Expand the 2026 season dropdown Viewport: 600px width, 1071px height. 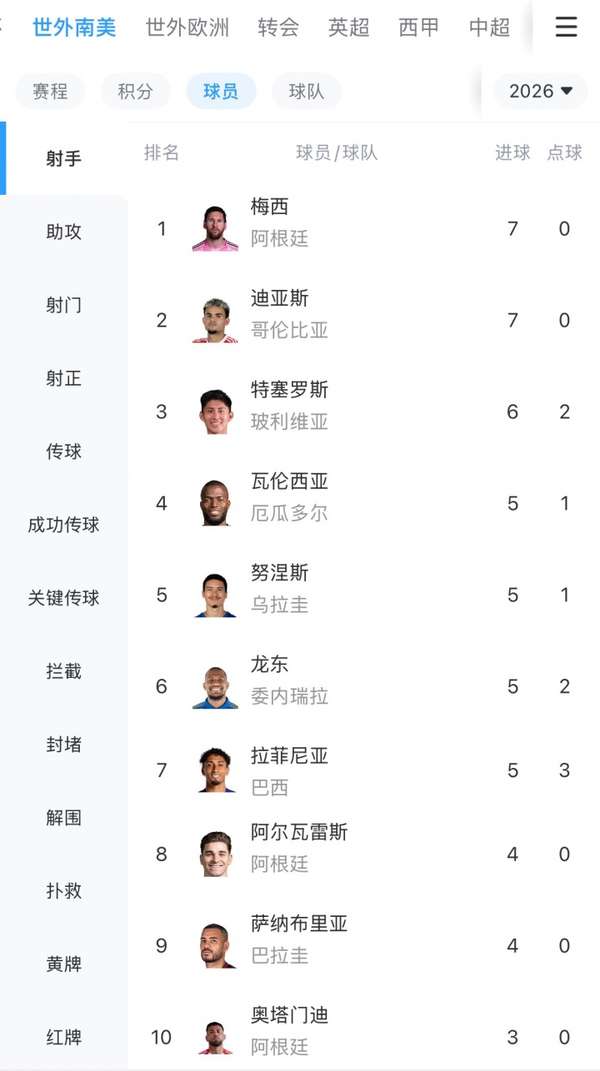coord(540,91)
